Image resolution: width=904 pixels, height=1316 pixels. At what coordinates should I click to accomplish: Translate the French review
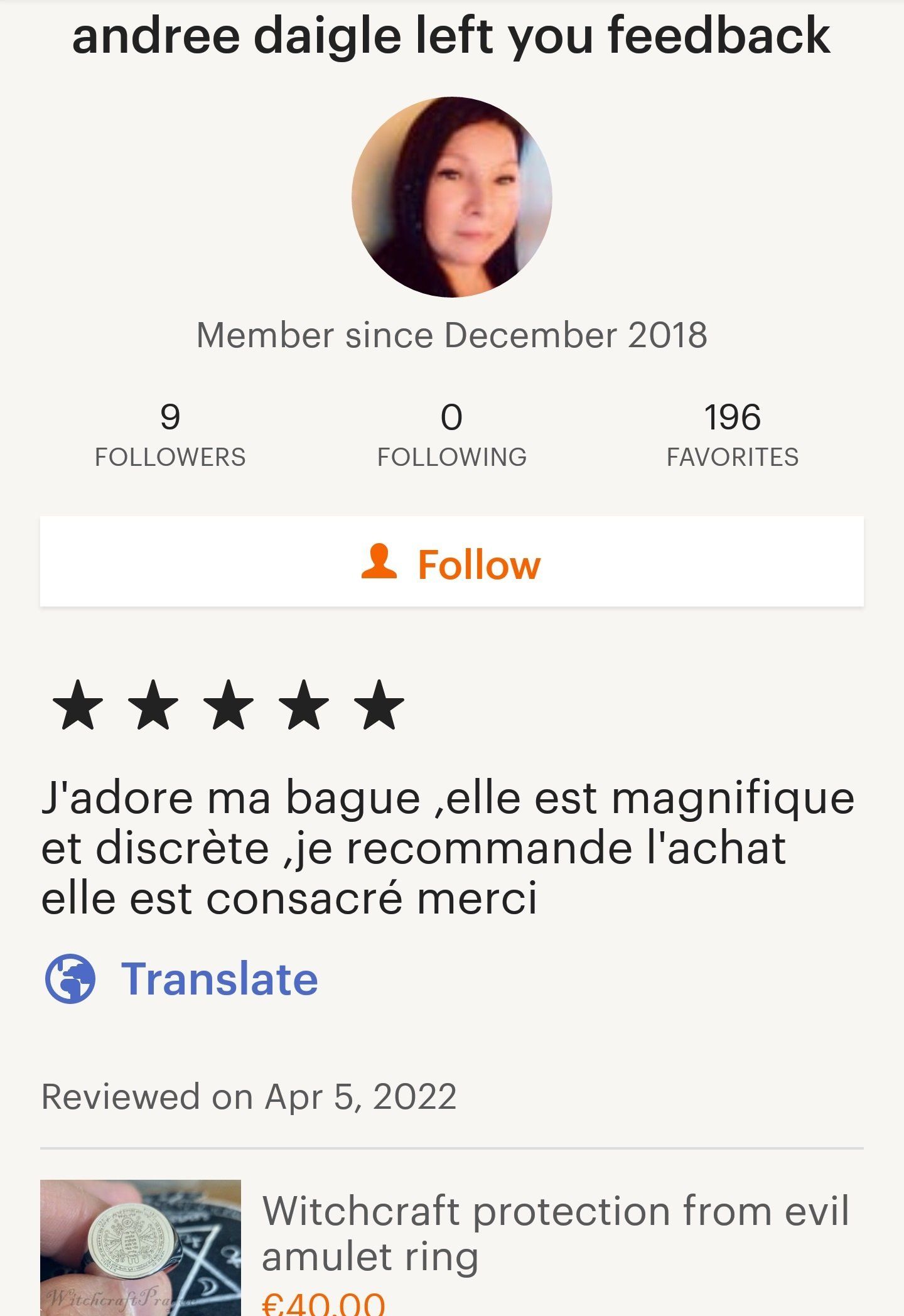tap(182, 979)
